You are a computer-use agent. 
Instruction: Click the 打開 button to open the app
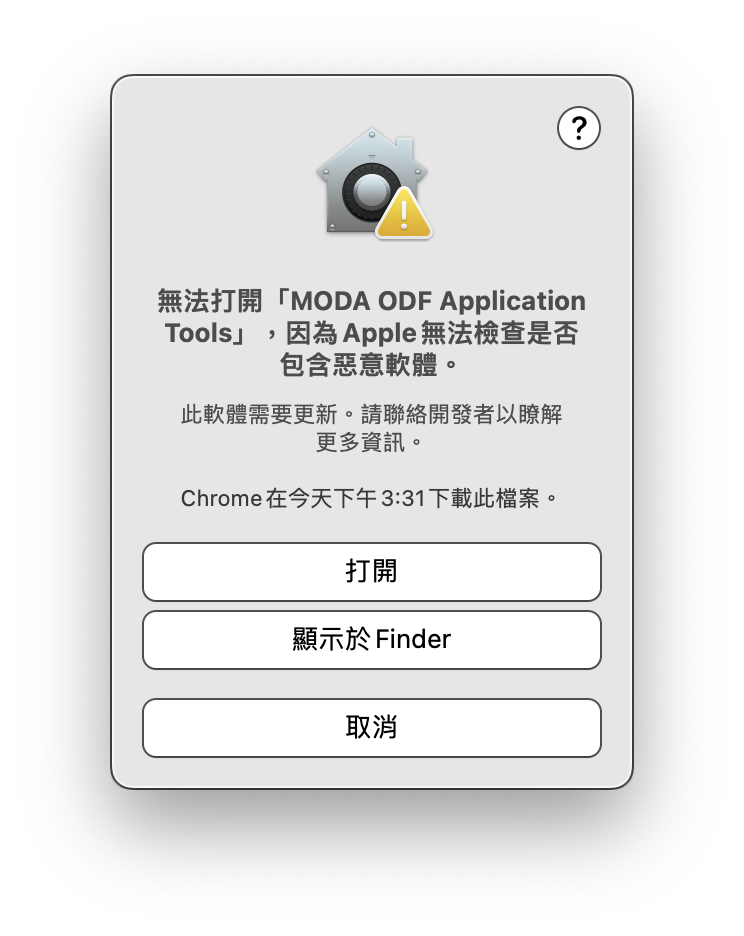click(x=372, y=572)
